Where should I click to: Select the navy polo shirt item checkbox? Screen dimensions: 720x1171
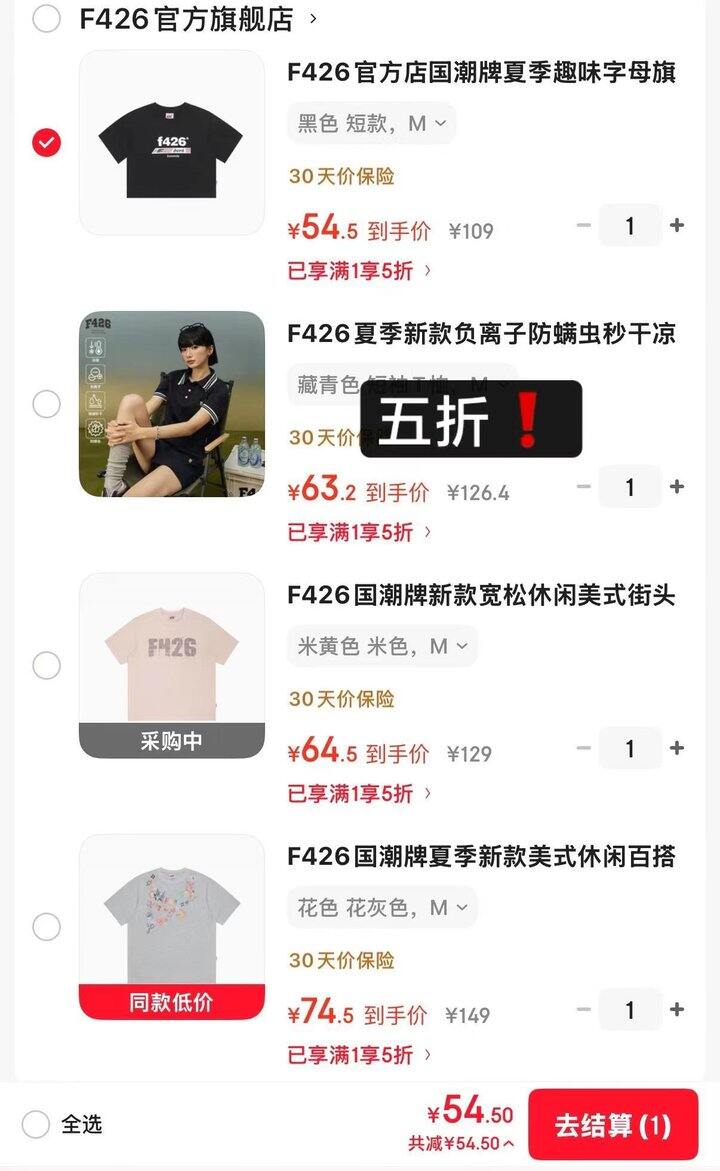tap(46, 403)
